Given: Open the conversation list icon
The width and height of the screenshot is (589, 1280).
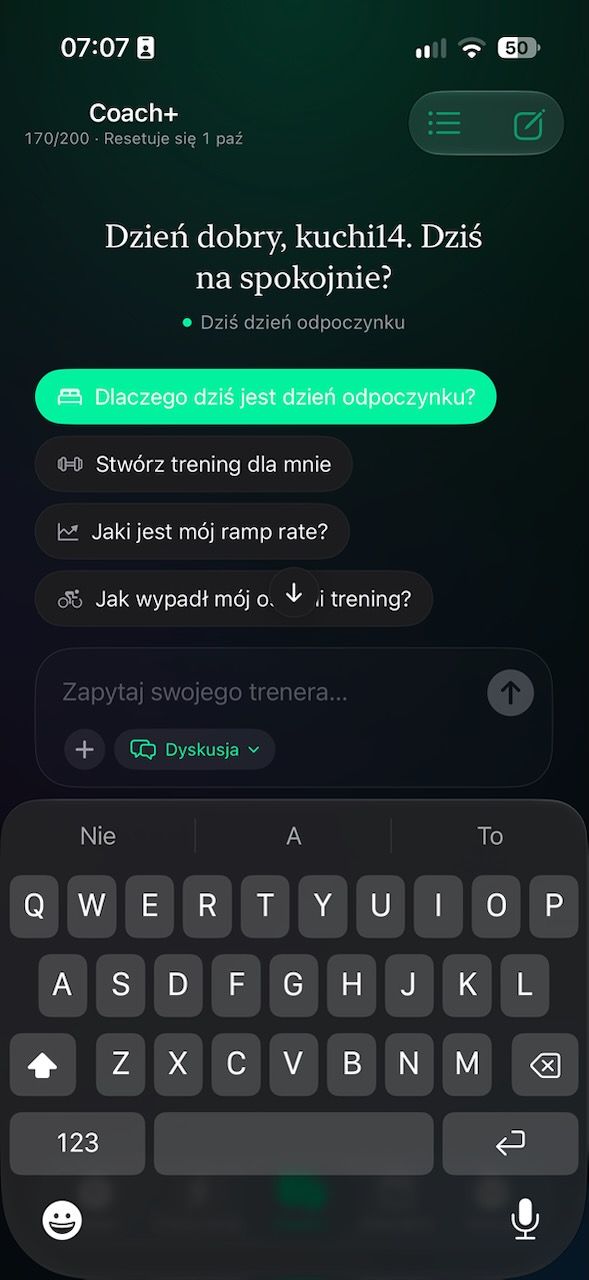Looking at the screenshot, I should 444,124.
